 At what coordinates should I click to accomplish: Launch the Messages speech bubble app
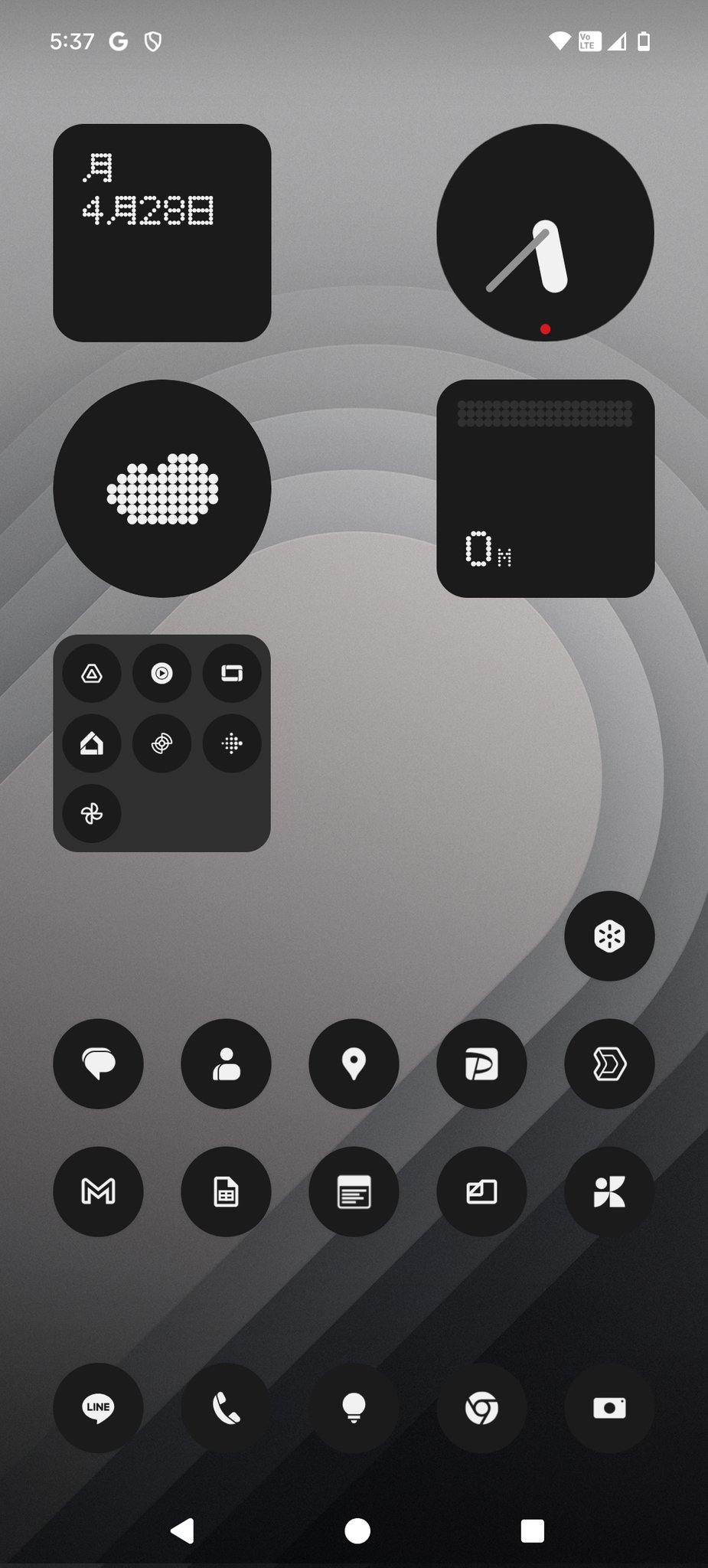click(98, 1063)
